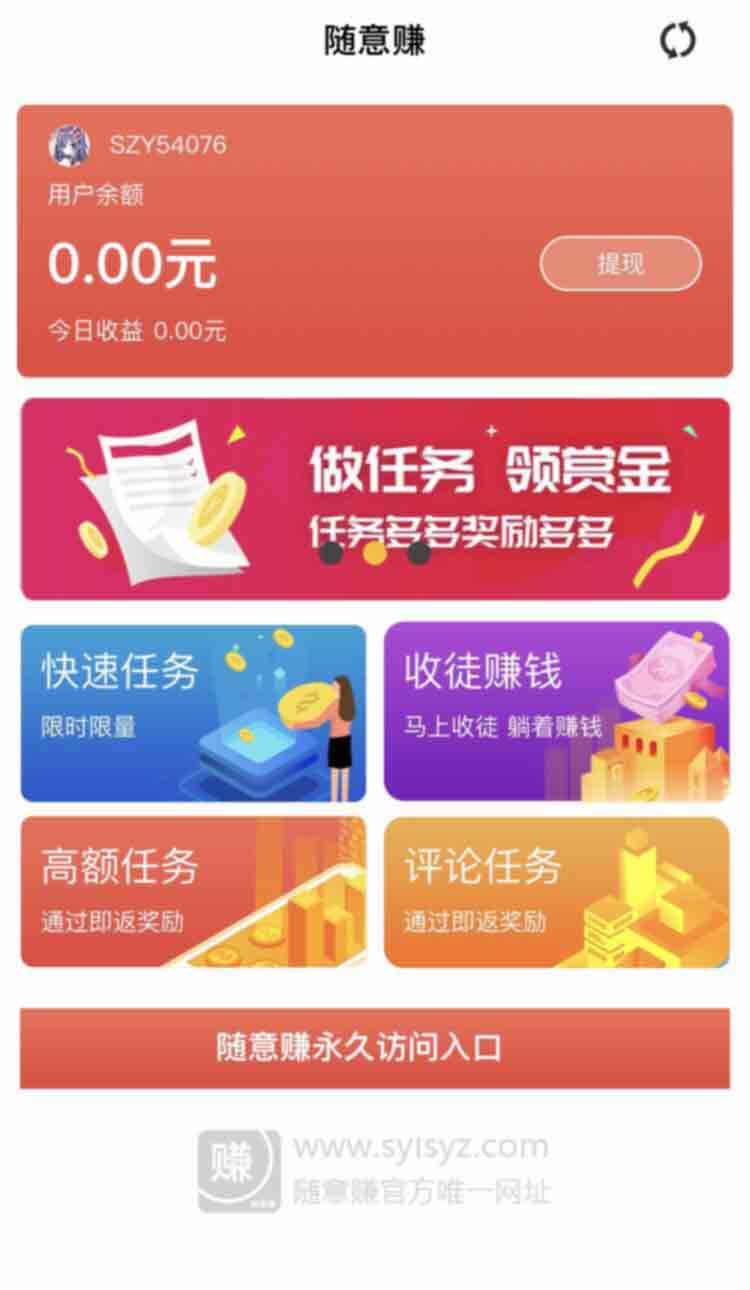Open the 评论任务 card

point(557,892)
